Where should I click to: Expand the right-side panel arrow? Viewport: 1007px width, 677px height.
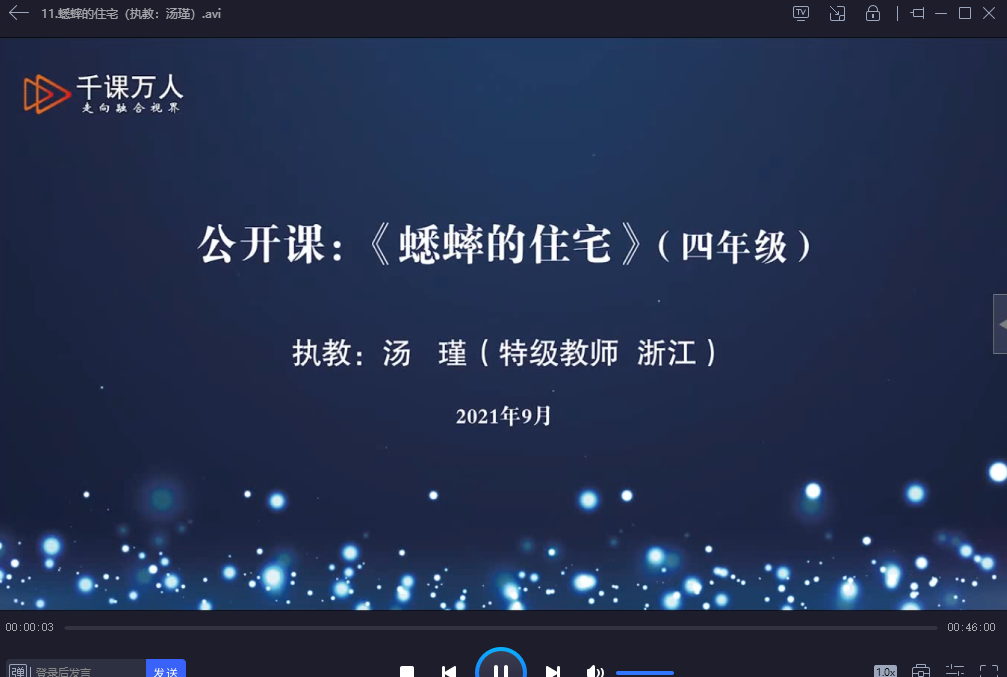[1000, 324]
